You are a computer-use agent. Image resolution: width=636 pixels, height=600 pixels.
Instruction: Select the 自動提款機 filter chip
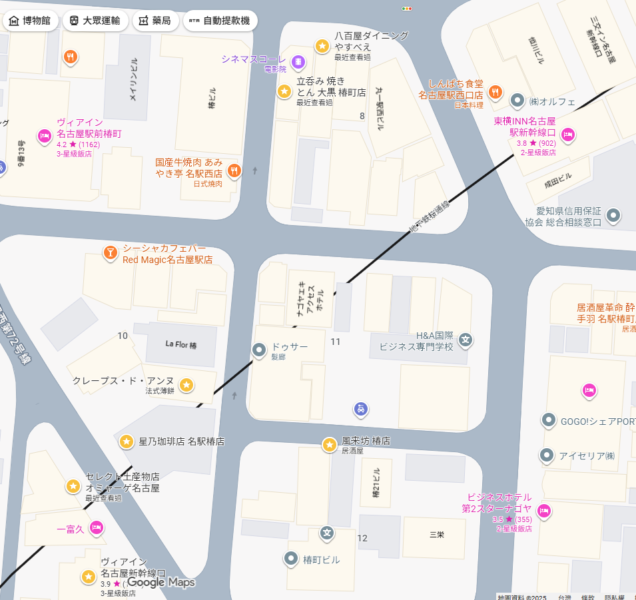click(220, 20)
